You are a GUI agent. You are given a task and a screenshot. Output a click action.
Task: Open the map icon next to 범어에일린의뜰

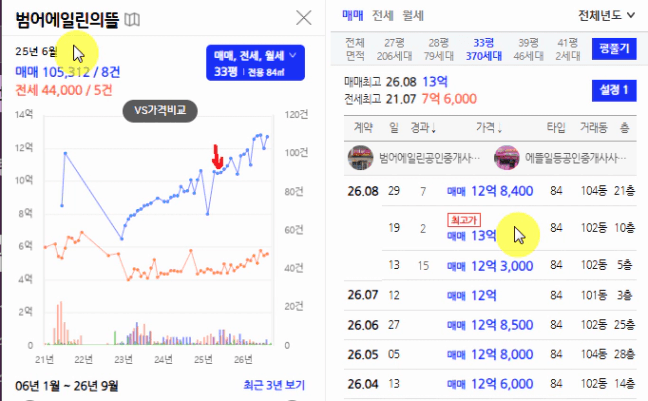click(x=132, y=19)
